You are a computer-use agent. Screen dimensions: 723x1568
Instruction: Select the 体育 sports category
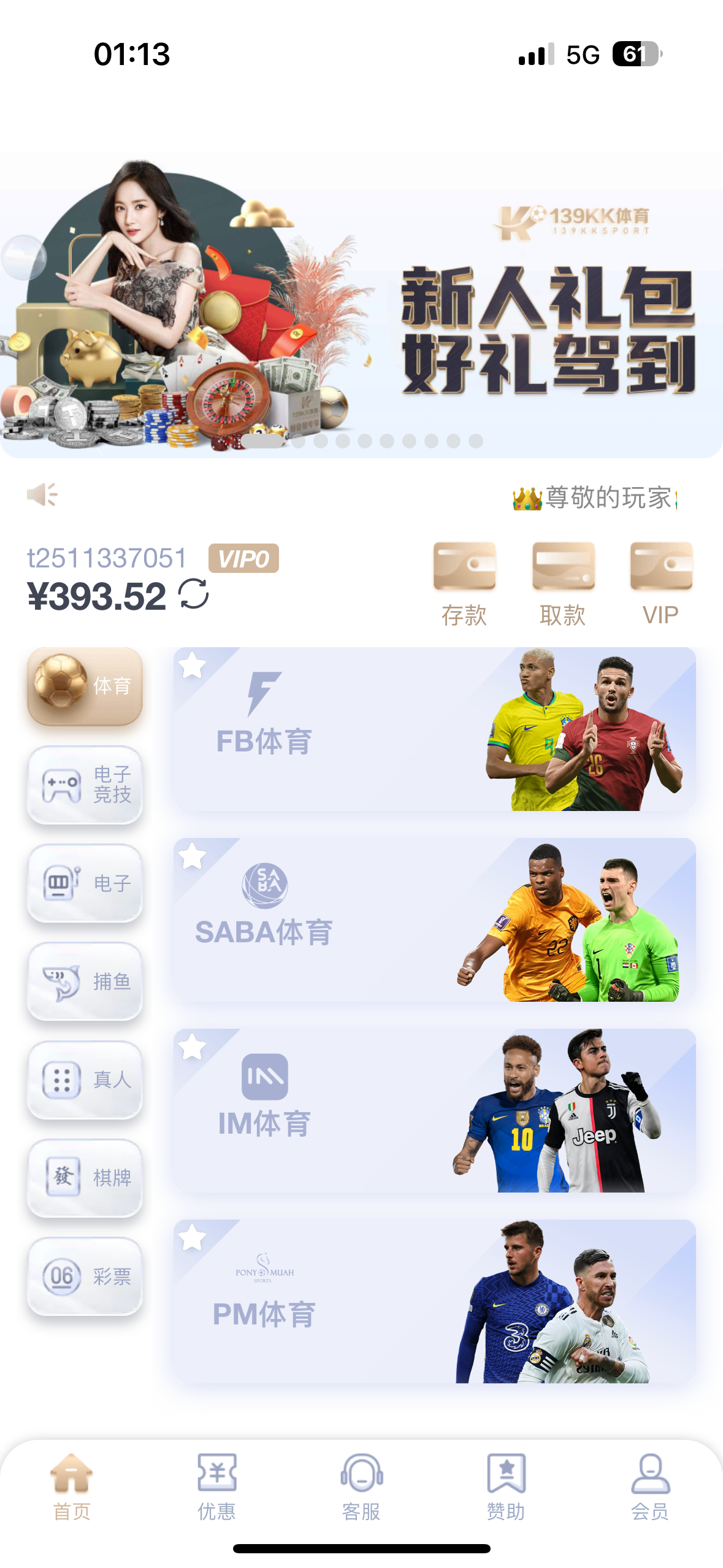(85, 686)
